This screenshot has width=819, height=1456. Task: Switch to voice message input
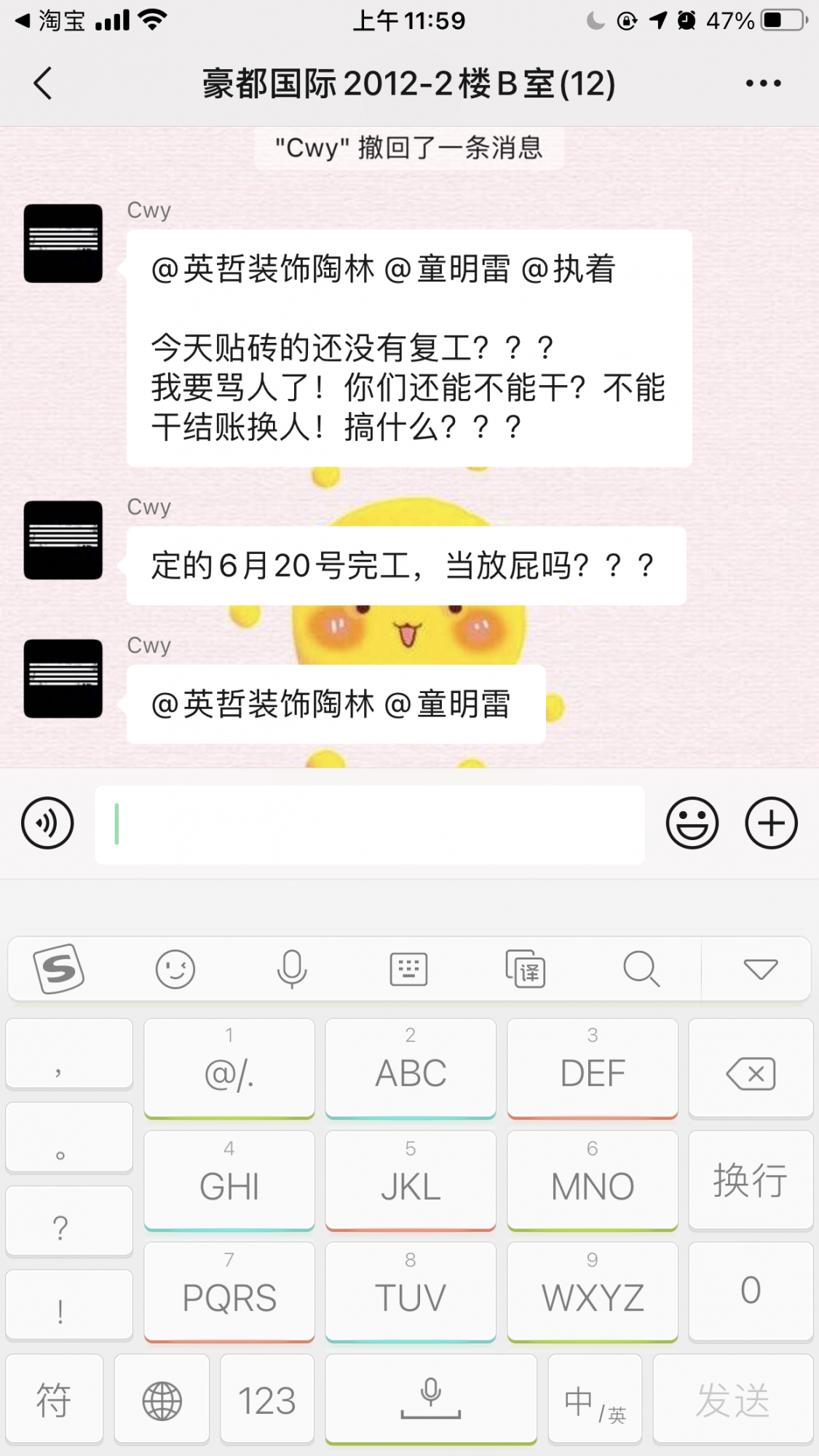(47, 823)
